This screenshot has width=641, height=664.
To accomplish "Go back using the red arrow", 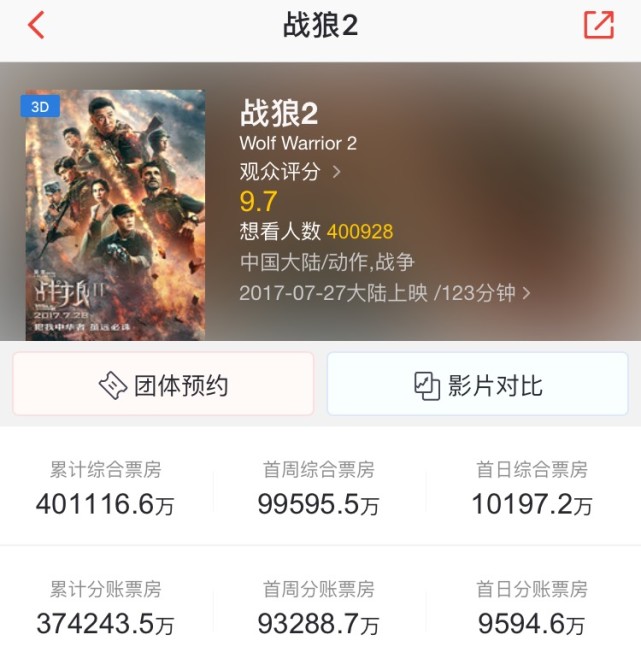I will pyautogui.click(x=37, y=25).
